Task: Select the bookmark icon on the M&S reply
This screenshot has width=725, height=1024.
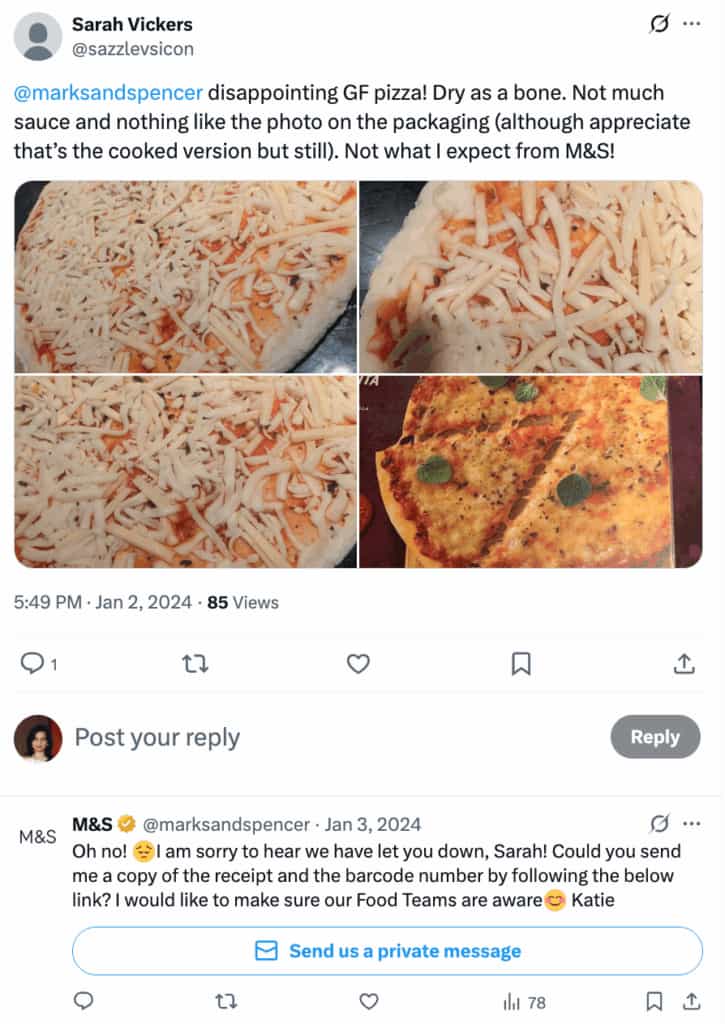Action: pyautogui.click(x=655, y=1001)
